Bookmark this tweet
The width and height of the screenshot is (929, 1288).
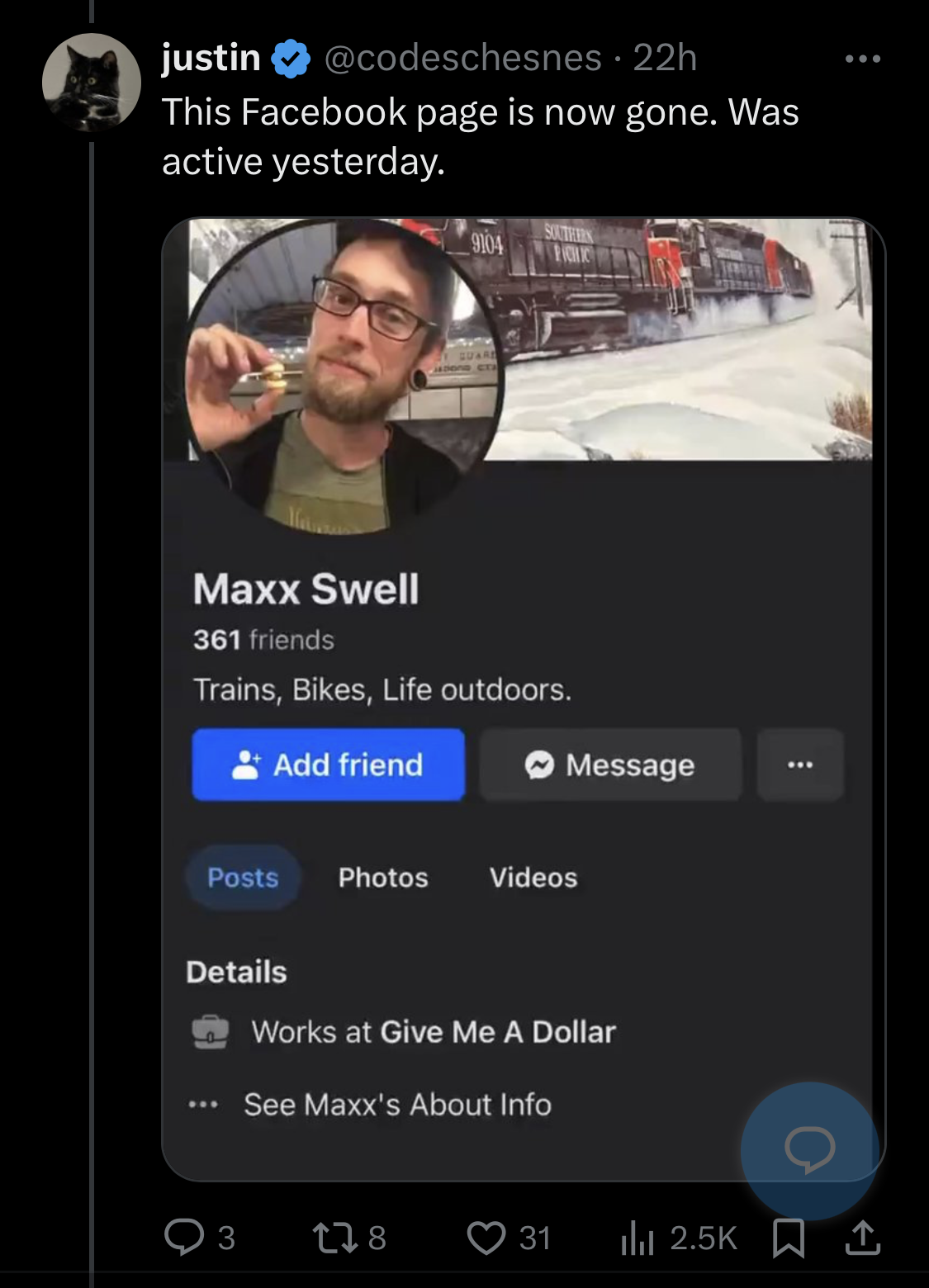[788, 1237]
